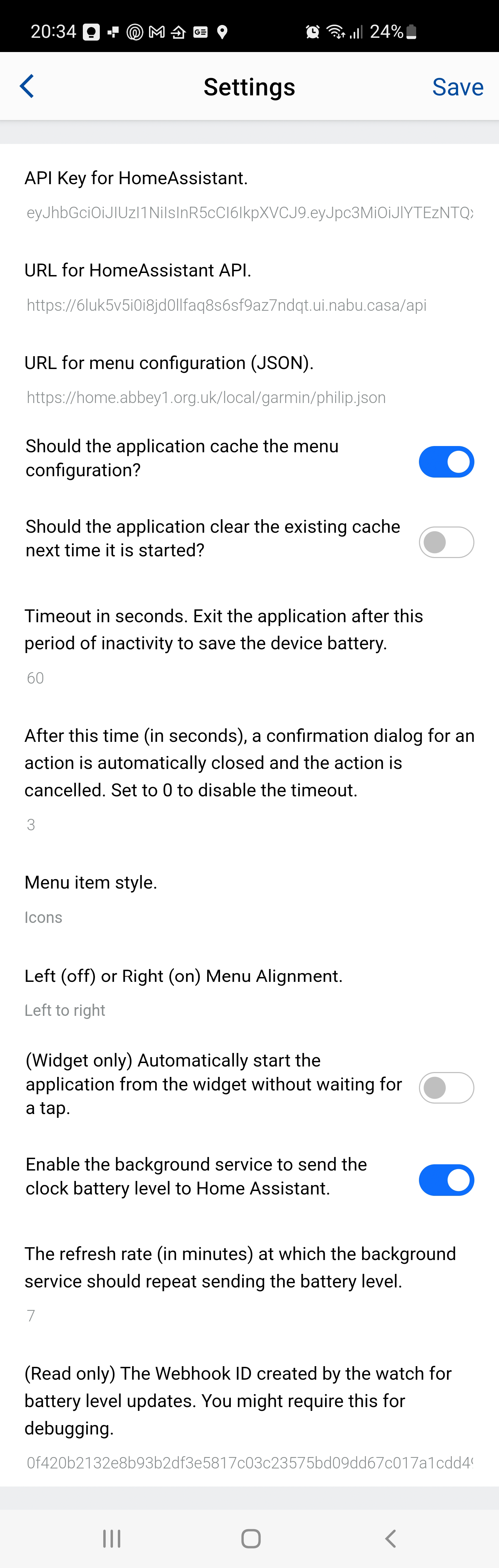Enable automatic start from the widget

446,1088
